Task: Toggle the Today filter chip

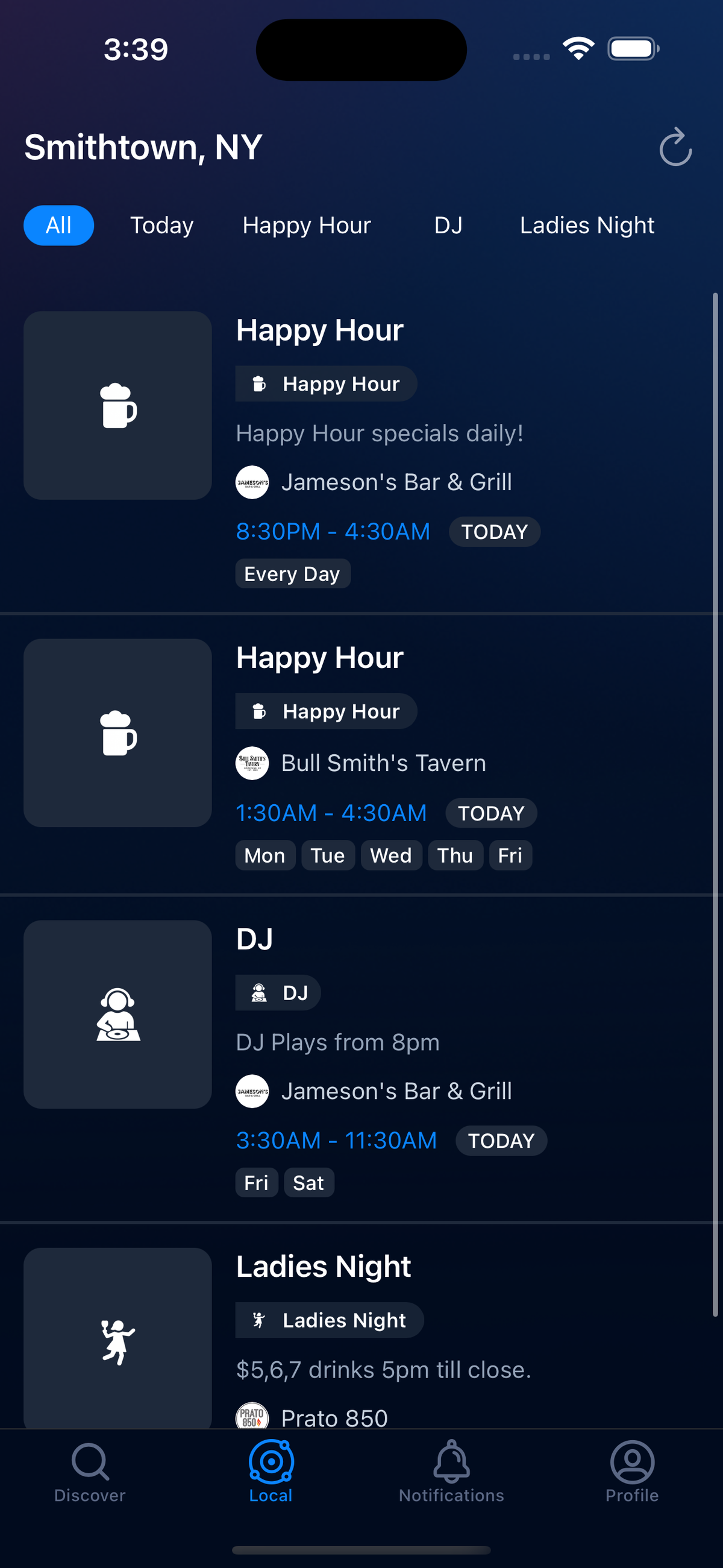Action: click(161, 225)
